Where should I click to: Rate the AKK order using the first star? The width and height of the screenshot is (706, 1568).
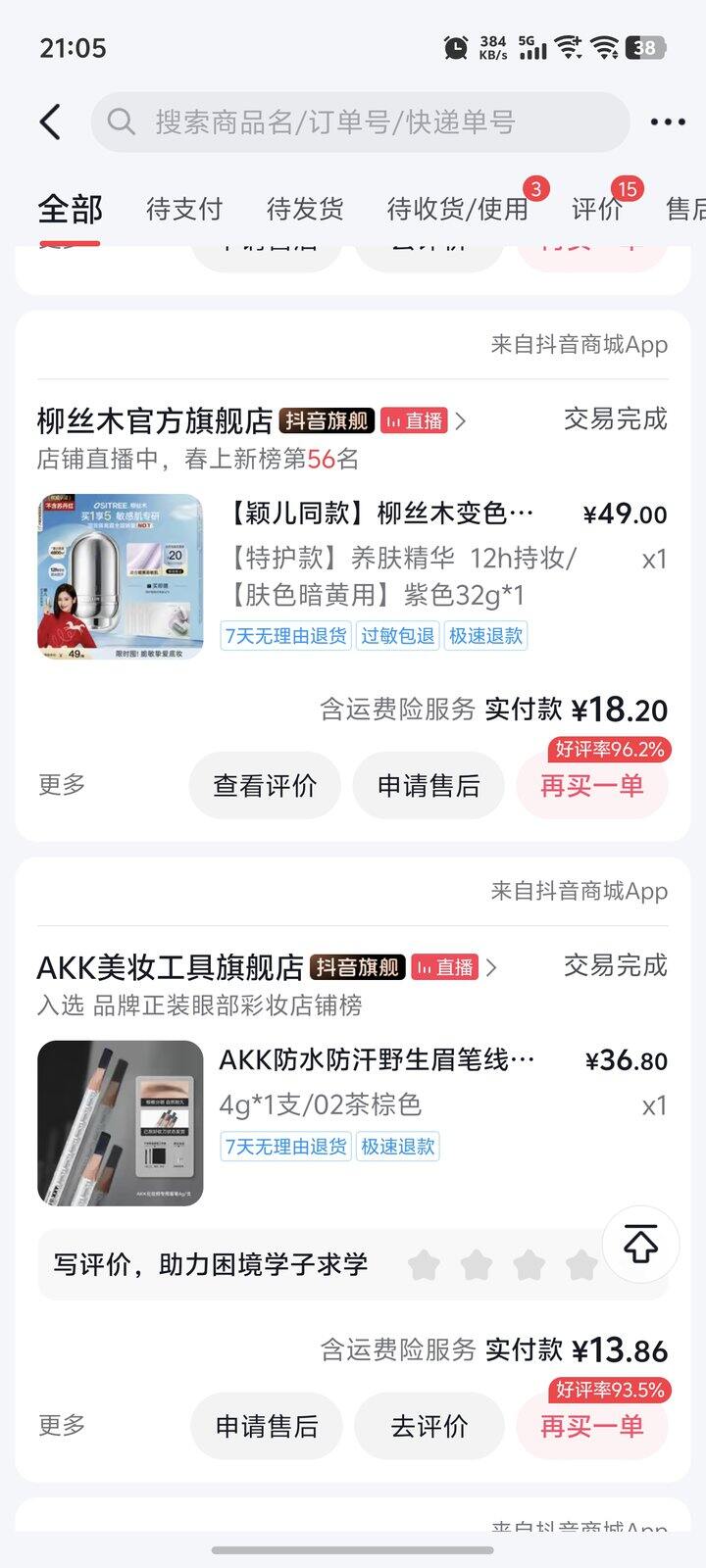tap(424, 1265)
